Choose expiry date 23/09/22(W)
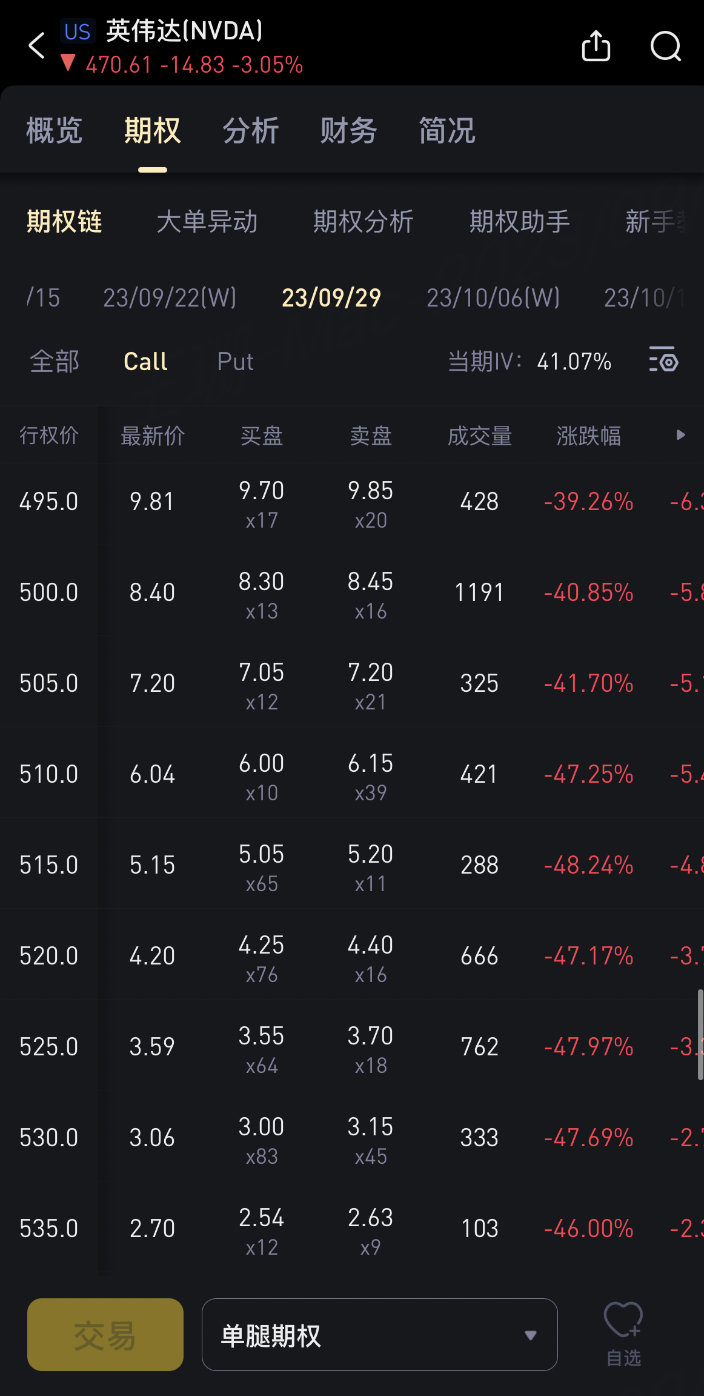 [x=170, y=298]
